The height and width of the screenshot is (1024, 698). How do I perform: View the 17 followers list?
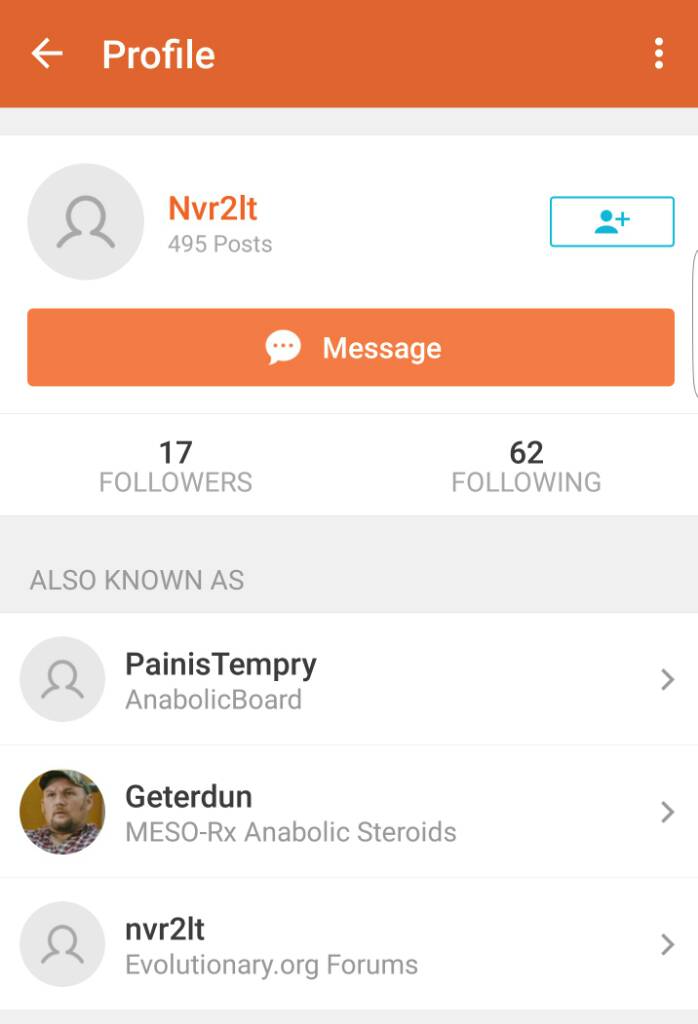pyautogui.click(x=175, y=466)
